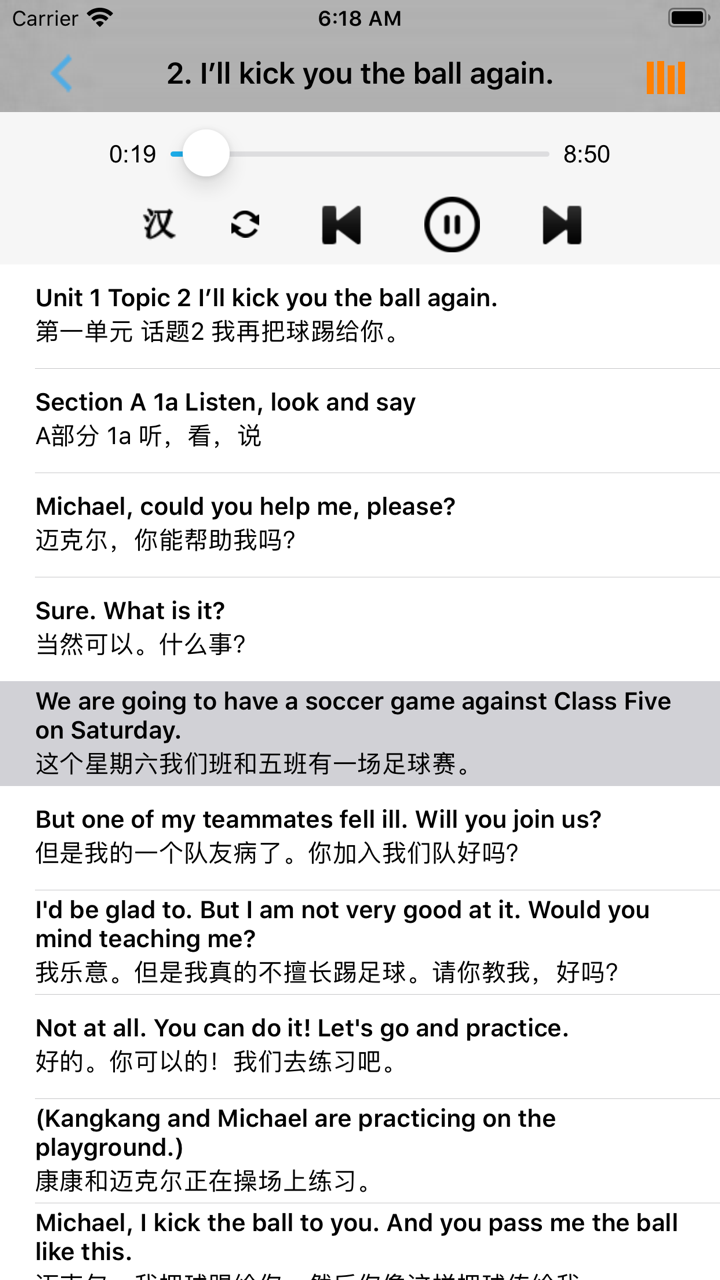Select the previous track icon
This screenshot has height=1280, width=720.
pos(341,224)
